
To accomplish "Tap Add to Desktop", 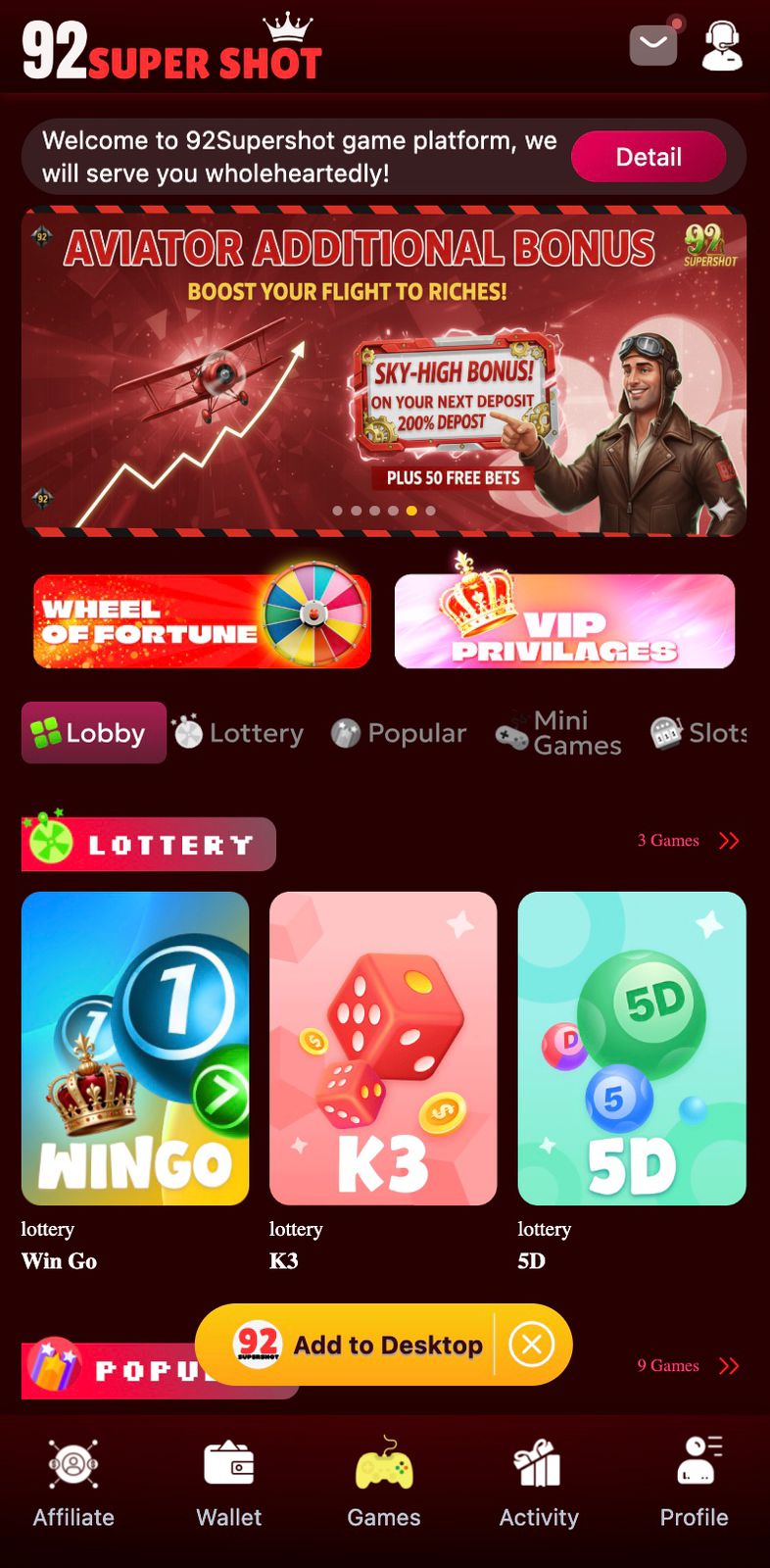I will point(360,1345).
